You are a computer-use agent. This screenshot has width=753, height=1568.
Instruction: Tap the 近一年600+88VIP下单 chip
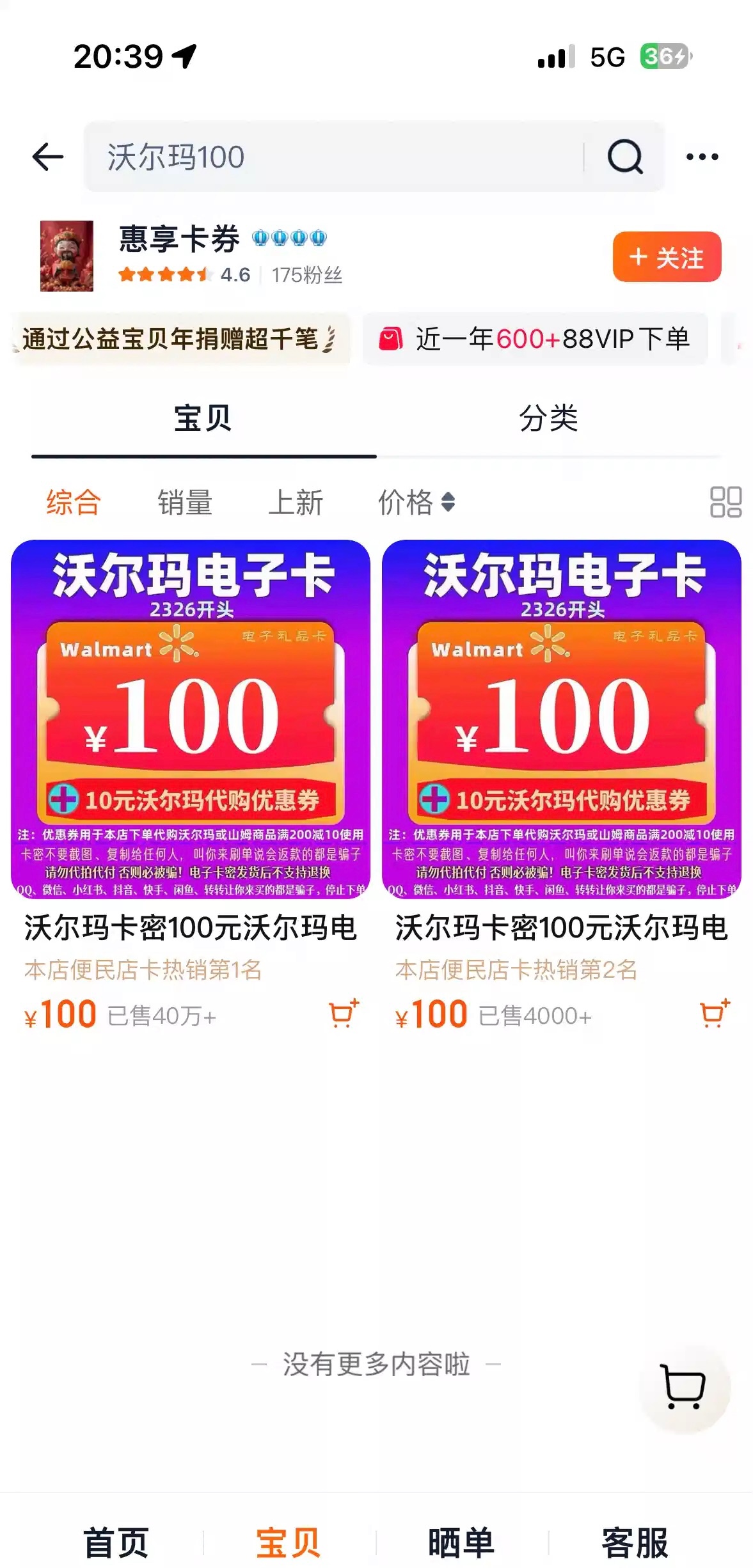point(535,339)
